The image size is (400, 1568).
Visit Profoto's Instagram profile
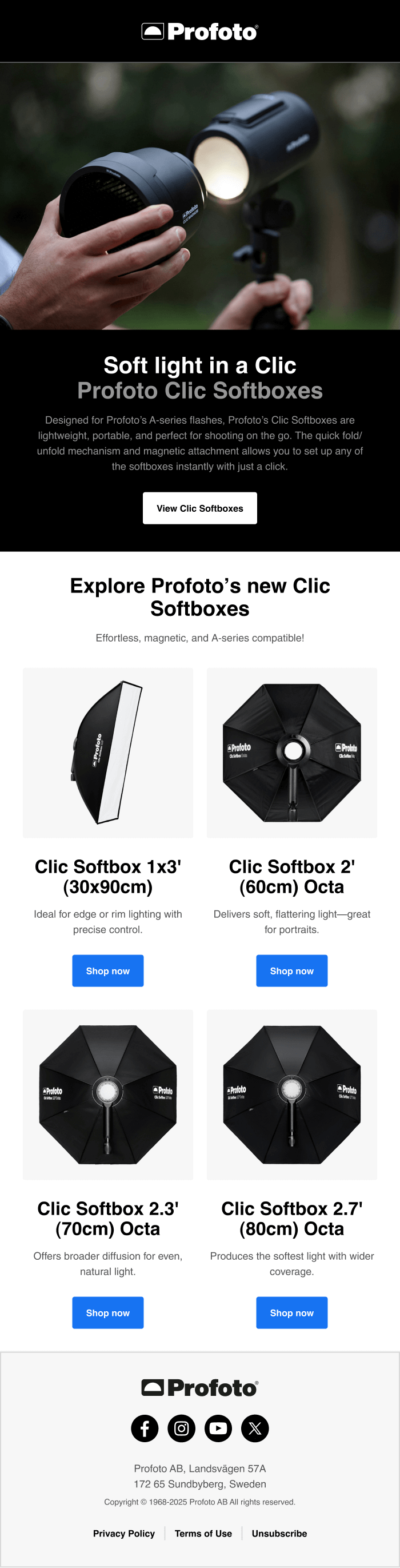tap(181, 1428)
